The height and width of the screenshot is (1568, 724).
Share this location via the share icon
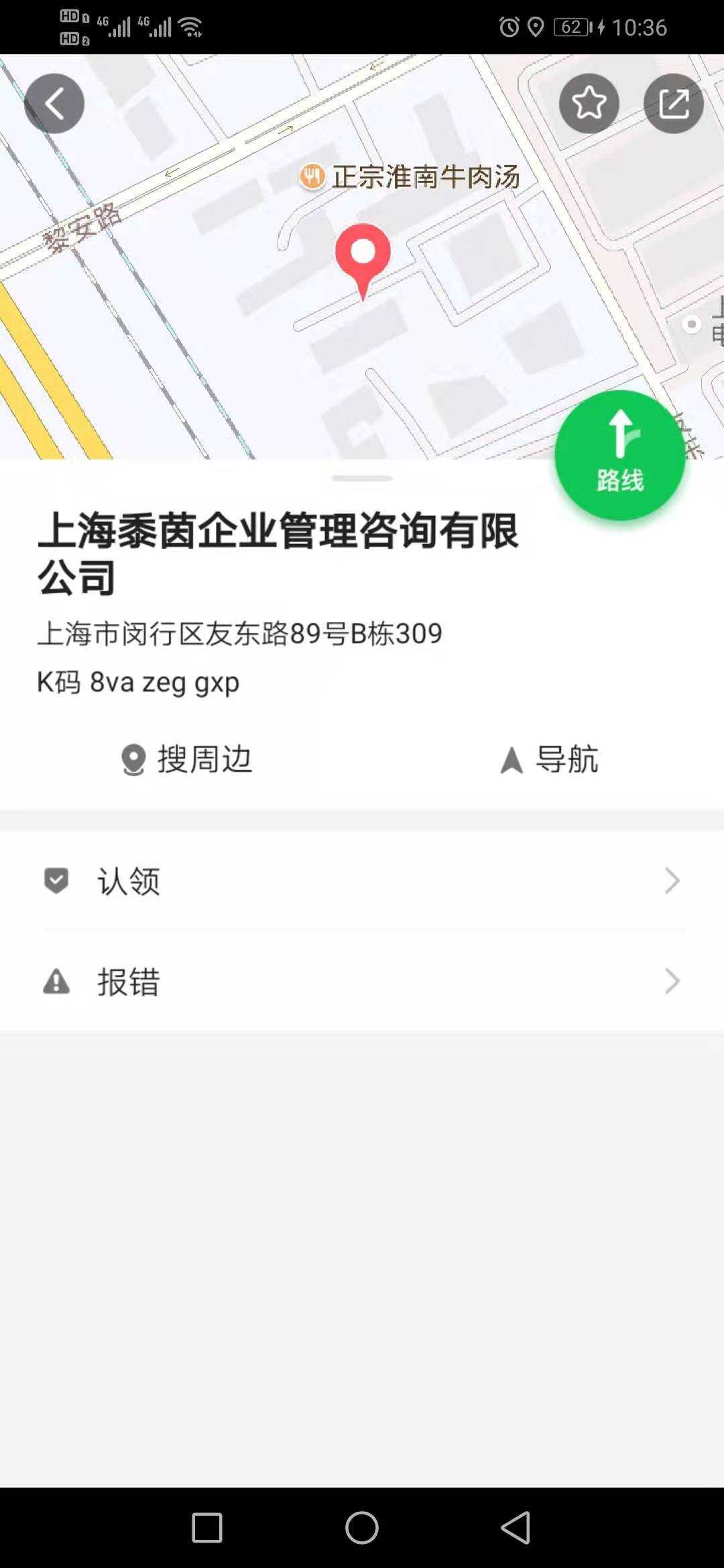tap(674, 104)
